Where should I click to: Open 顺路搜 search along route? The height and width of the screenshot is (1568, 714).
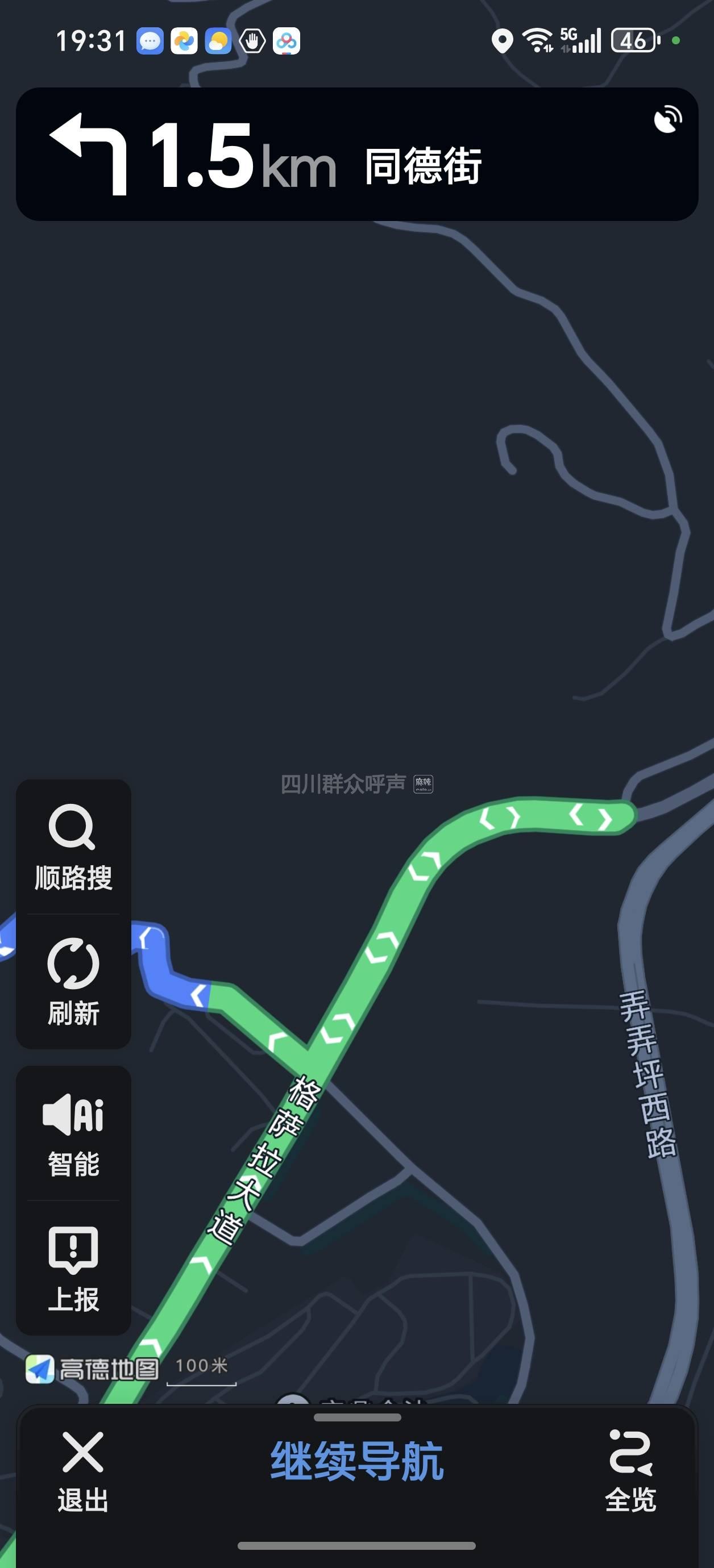(x=73, y=847)
